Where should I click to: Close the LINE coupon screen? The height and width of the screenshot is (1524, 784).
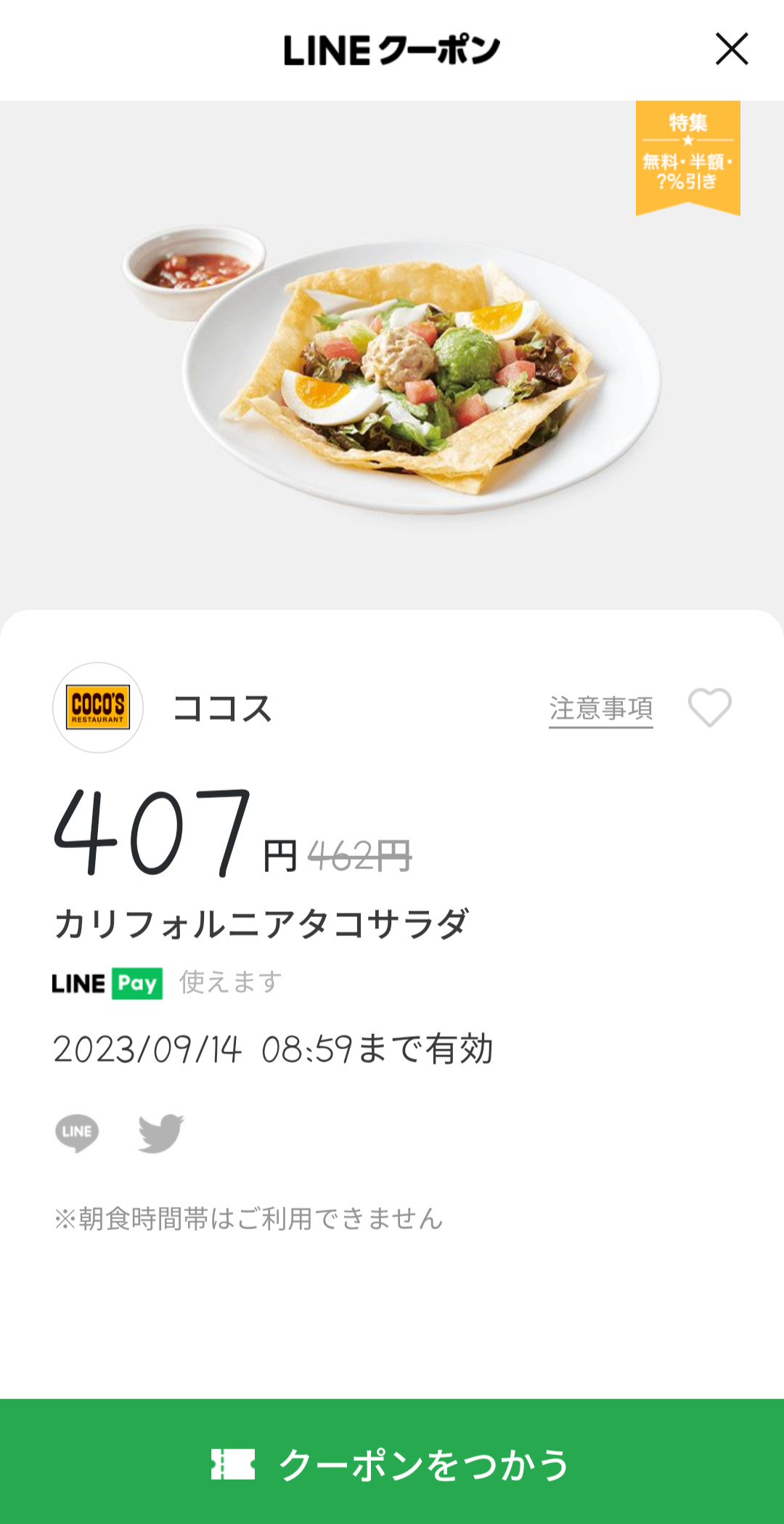[x=731, y=49]
